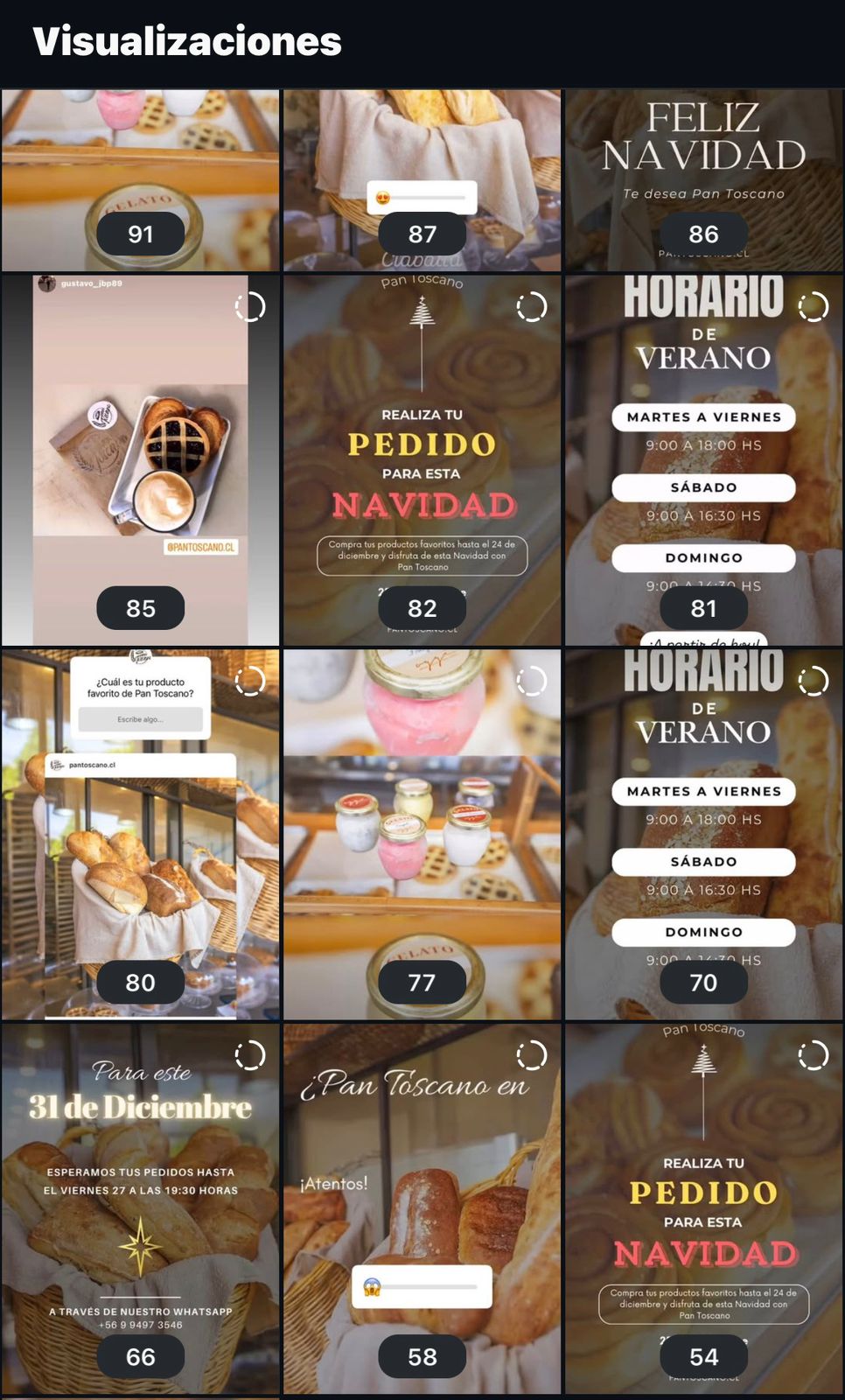Open the 31 de Diciembre story, 66 views
The width and height of the screenshot is (845, 1400).
[140, 1207]
